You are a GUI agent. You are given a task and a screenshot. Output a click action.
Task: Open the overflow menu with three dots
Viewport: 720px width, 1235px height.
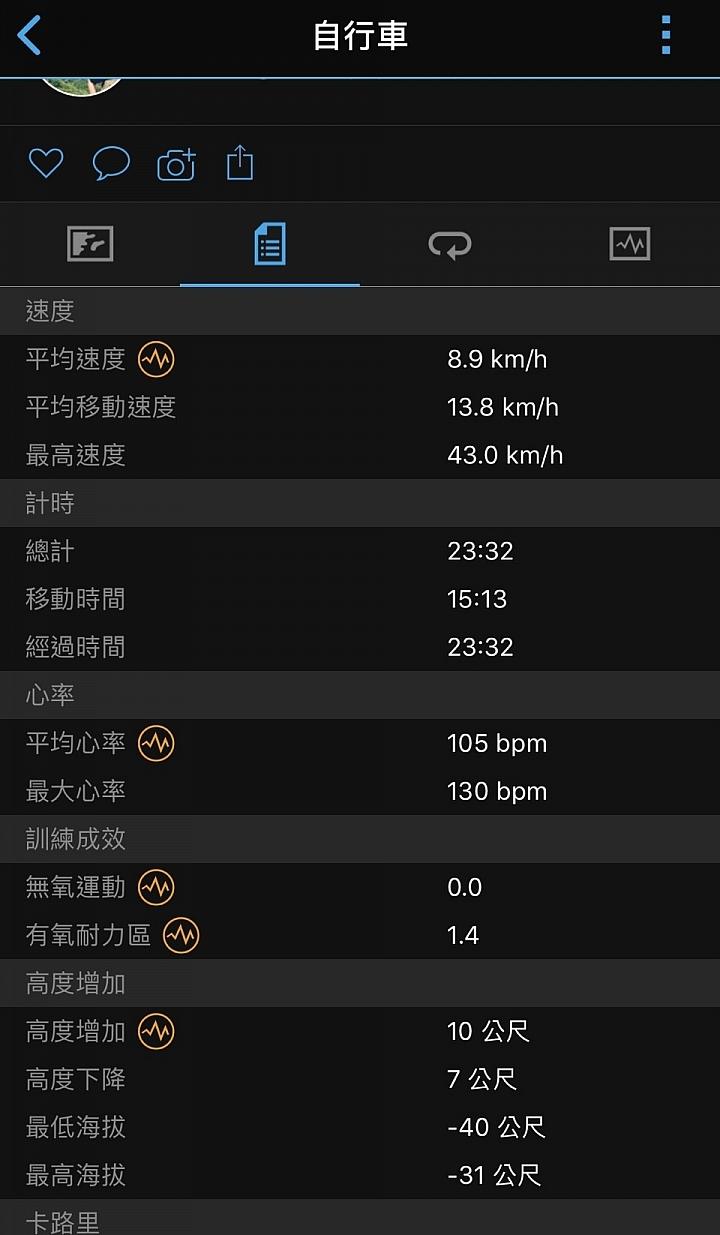pos(665,35)
